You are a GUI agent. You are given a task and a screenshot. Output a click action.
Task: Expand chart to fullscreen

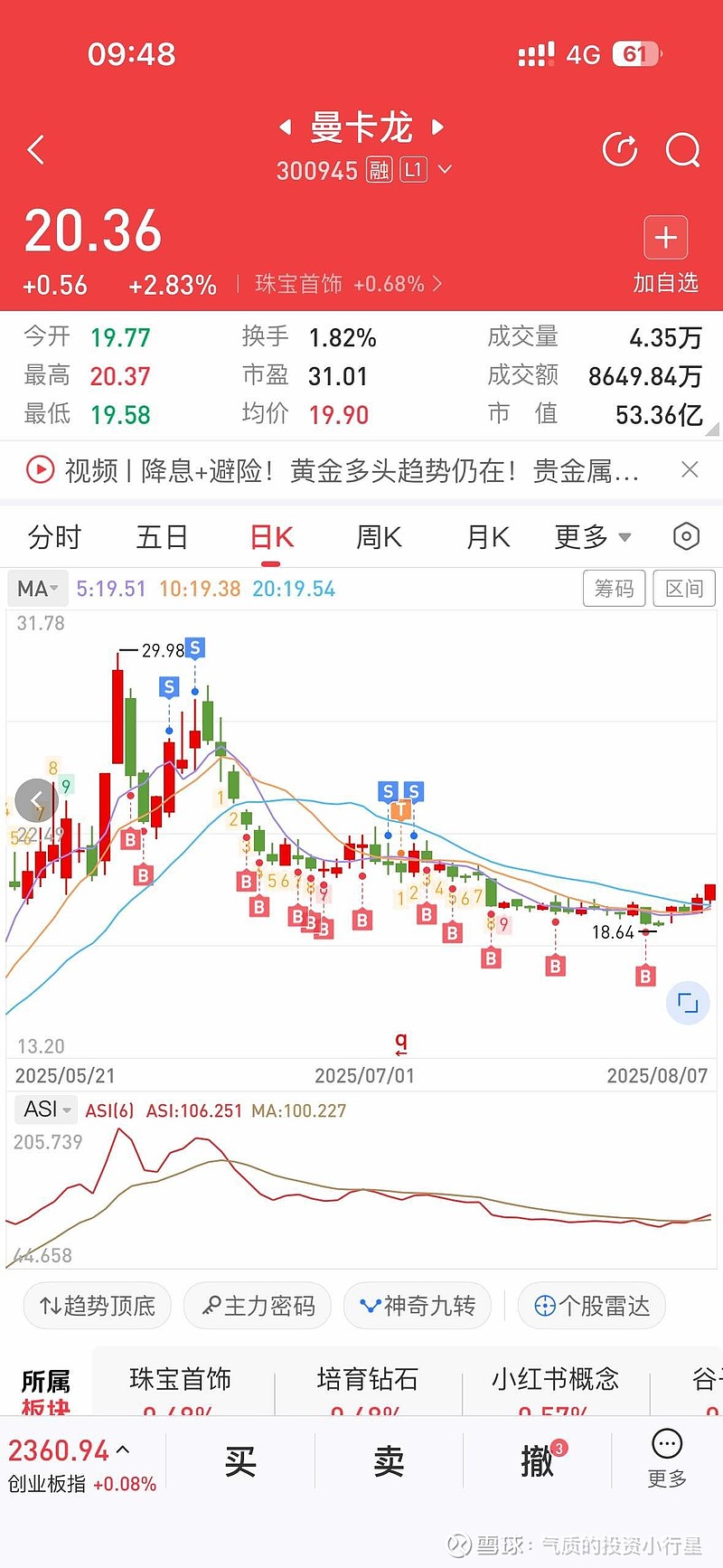[688, 1003]
